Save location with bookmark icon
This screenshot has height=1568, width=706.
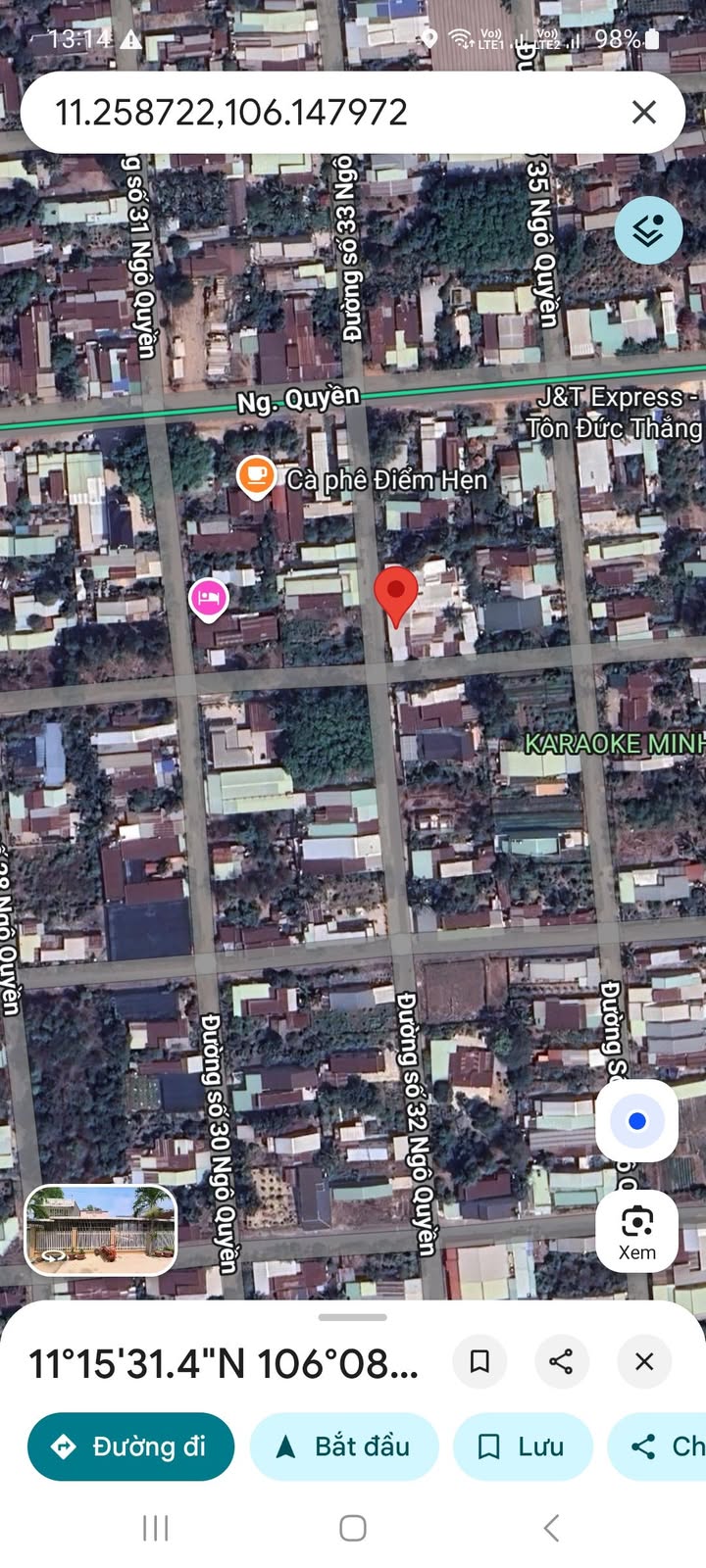click(x=479, y=1361)
